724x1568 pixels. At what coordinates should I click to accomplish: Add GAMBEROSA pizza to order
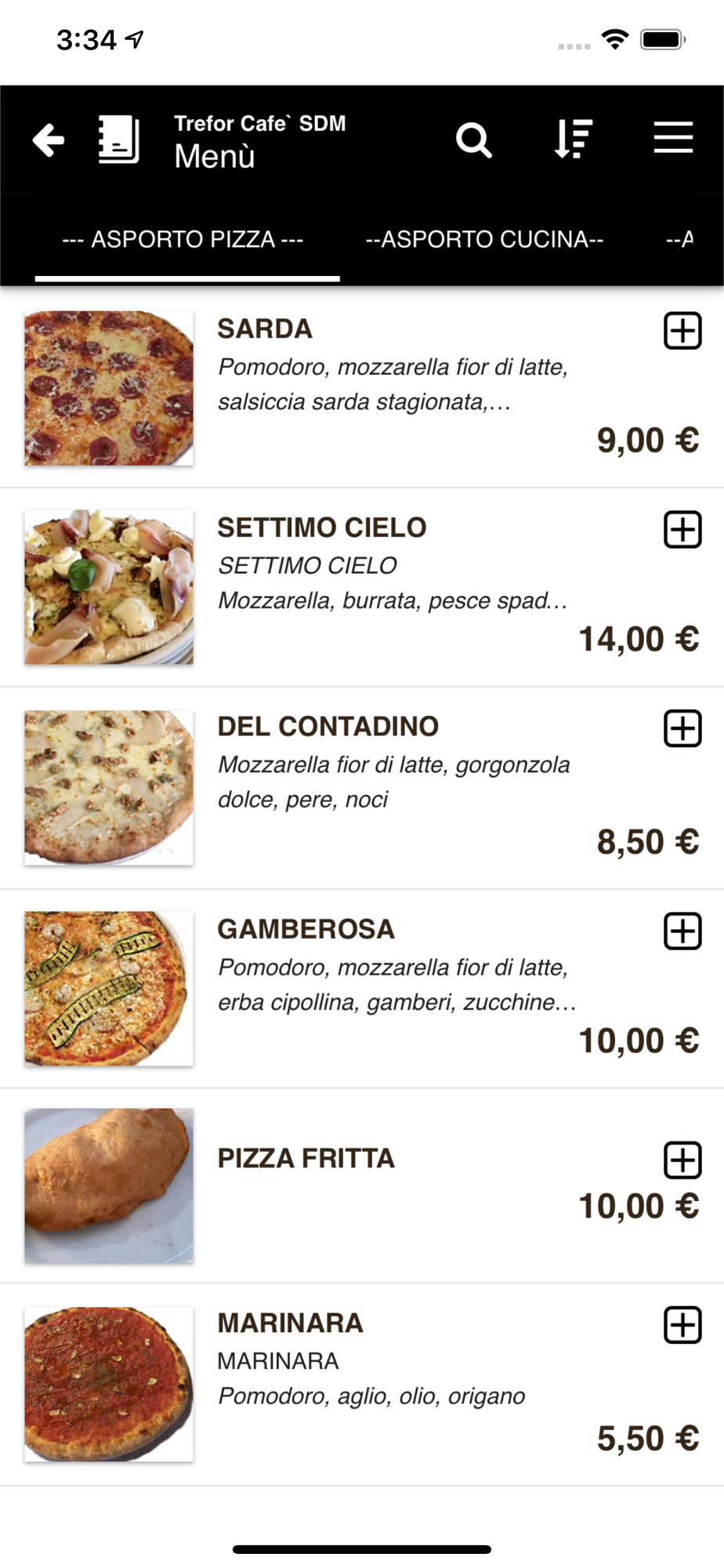(682, 931)
